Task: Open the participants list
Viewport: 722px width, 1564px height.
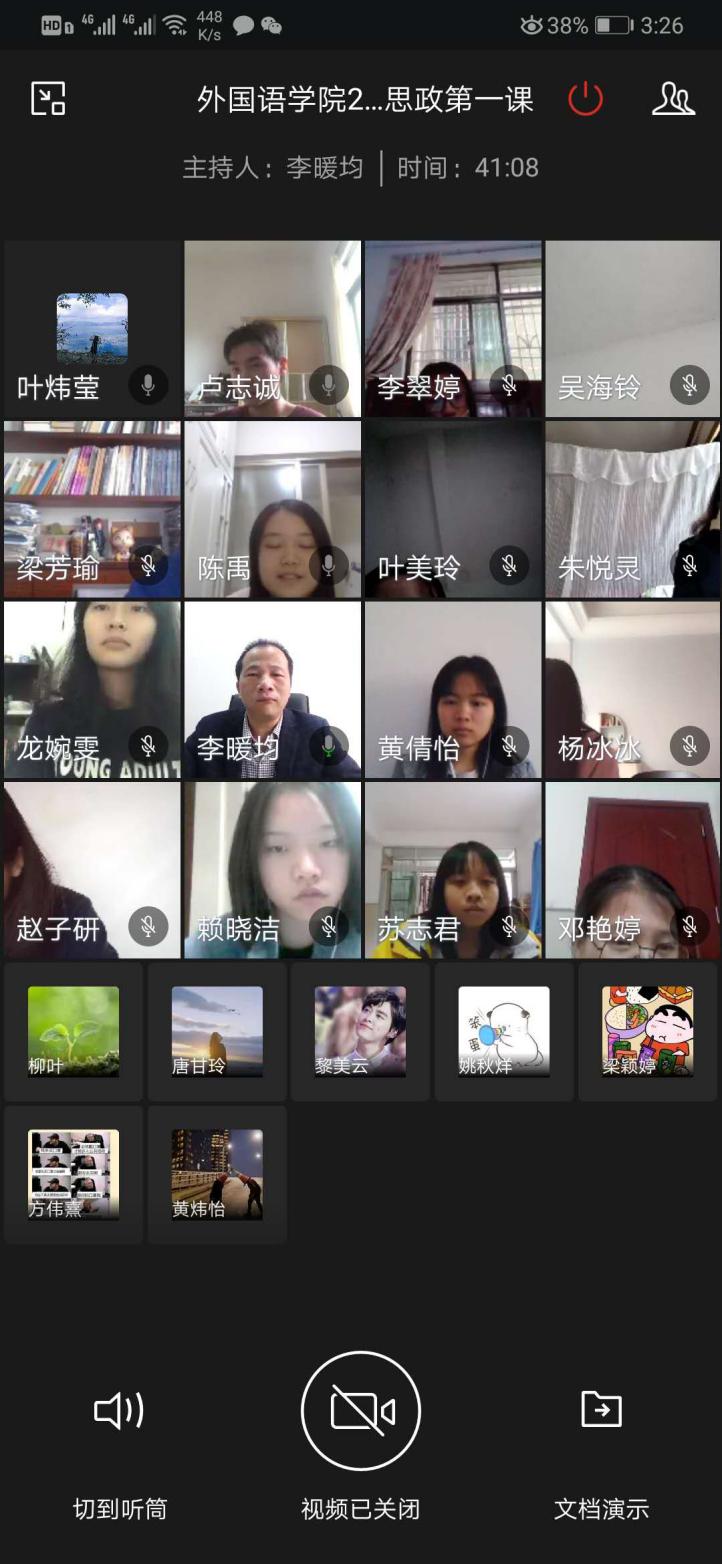Action: coord(673,99)
